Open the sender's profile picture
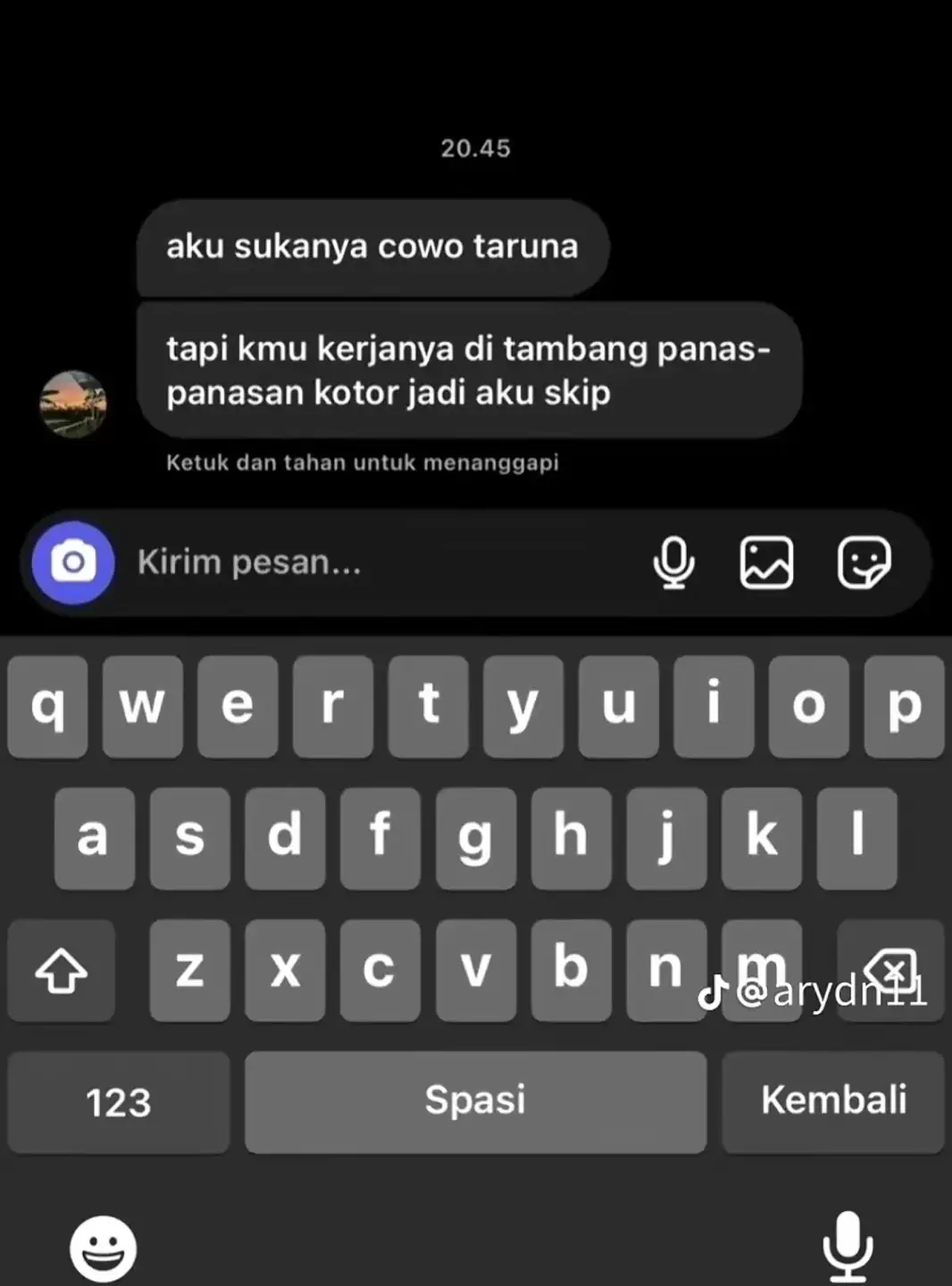This screenshot has width=952, height=1286. tap(73, 405)
